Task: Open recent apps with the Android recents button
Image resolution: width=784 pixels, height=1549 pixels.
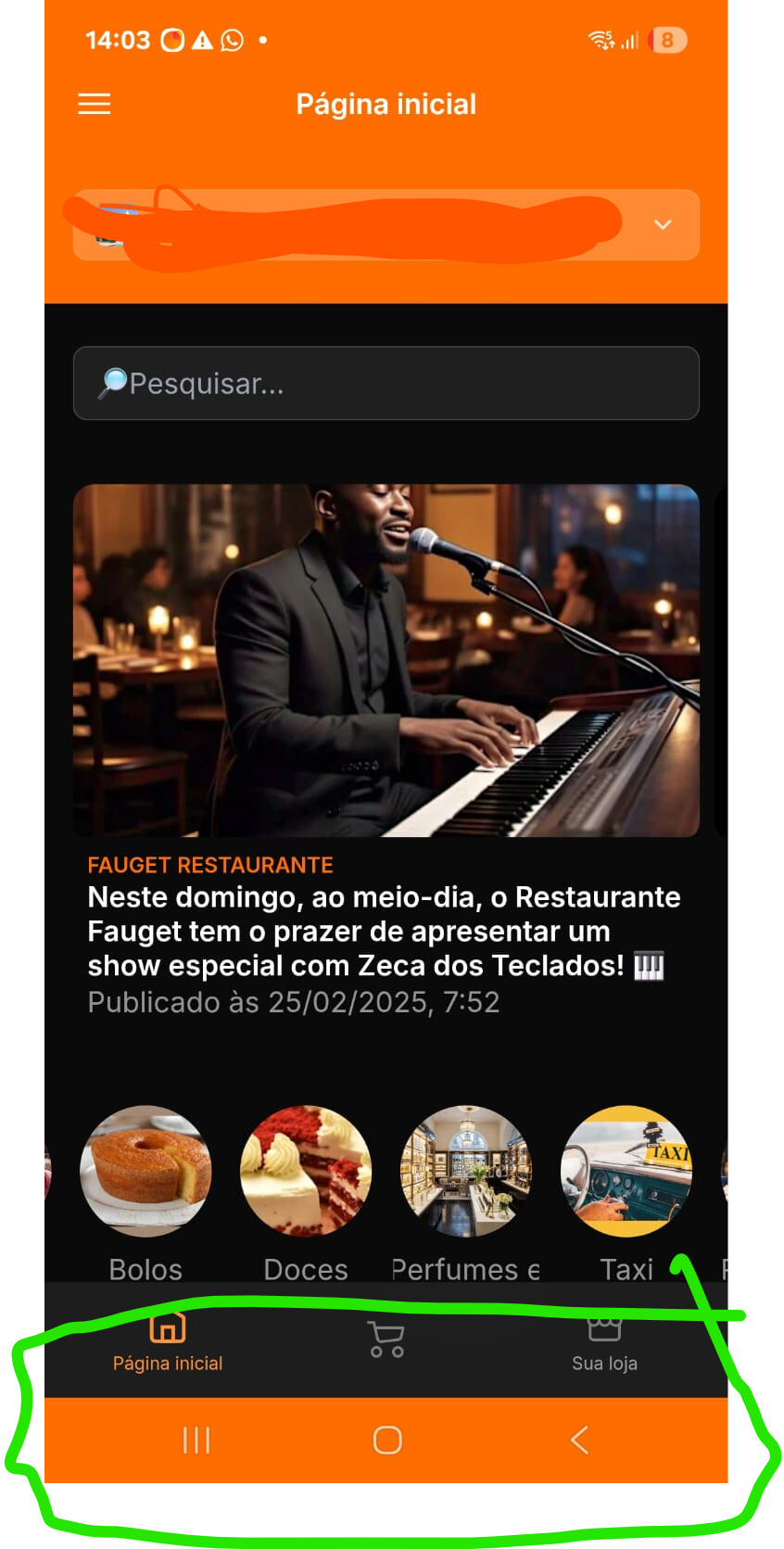Action: click(196, 1441)
